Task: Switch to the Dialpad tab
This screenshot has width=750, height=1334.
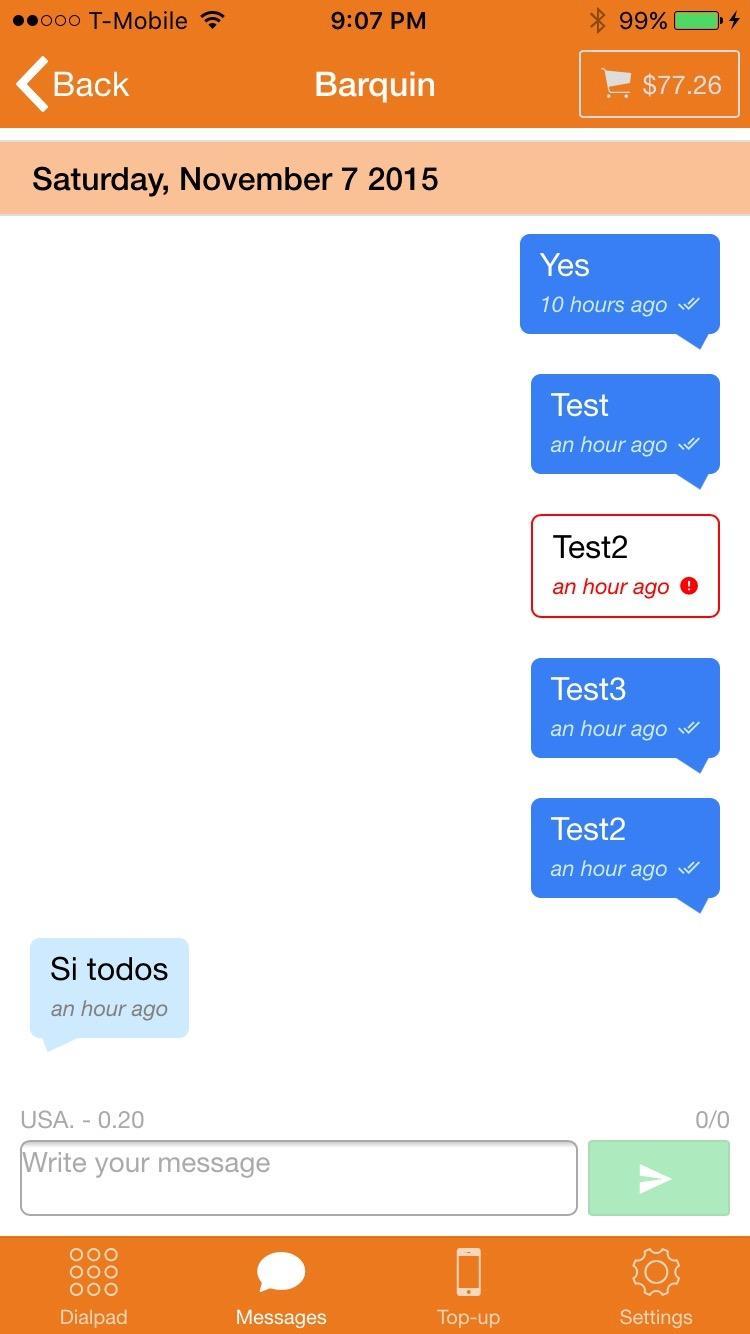Action: [x=94, y=1286]
